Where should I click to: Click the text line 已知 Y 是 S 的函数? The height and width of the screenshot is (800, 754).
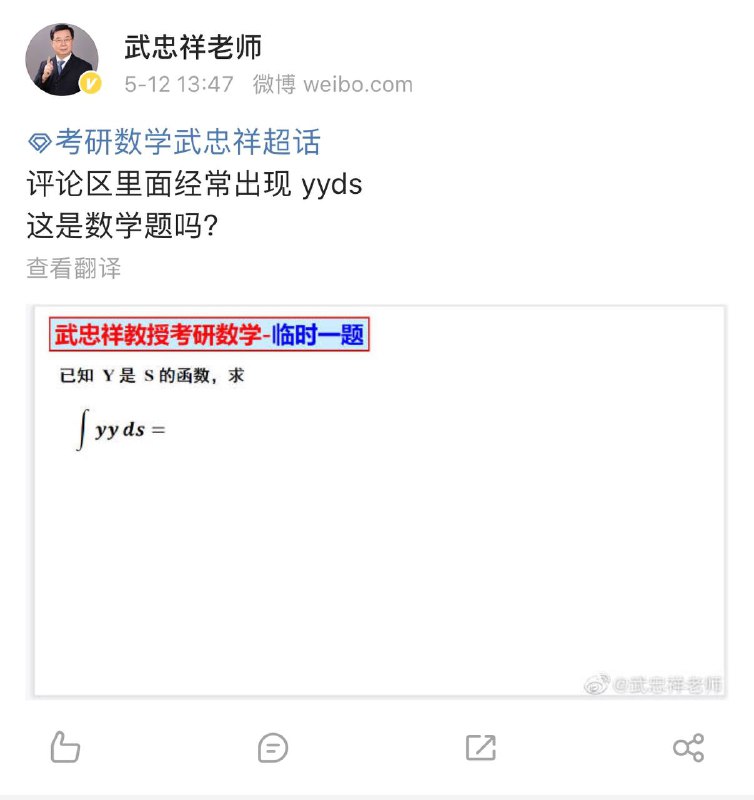click(x=150, y=377)
